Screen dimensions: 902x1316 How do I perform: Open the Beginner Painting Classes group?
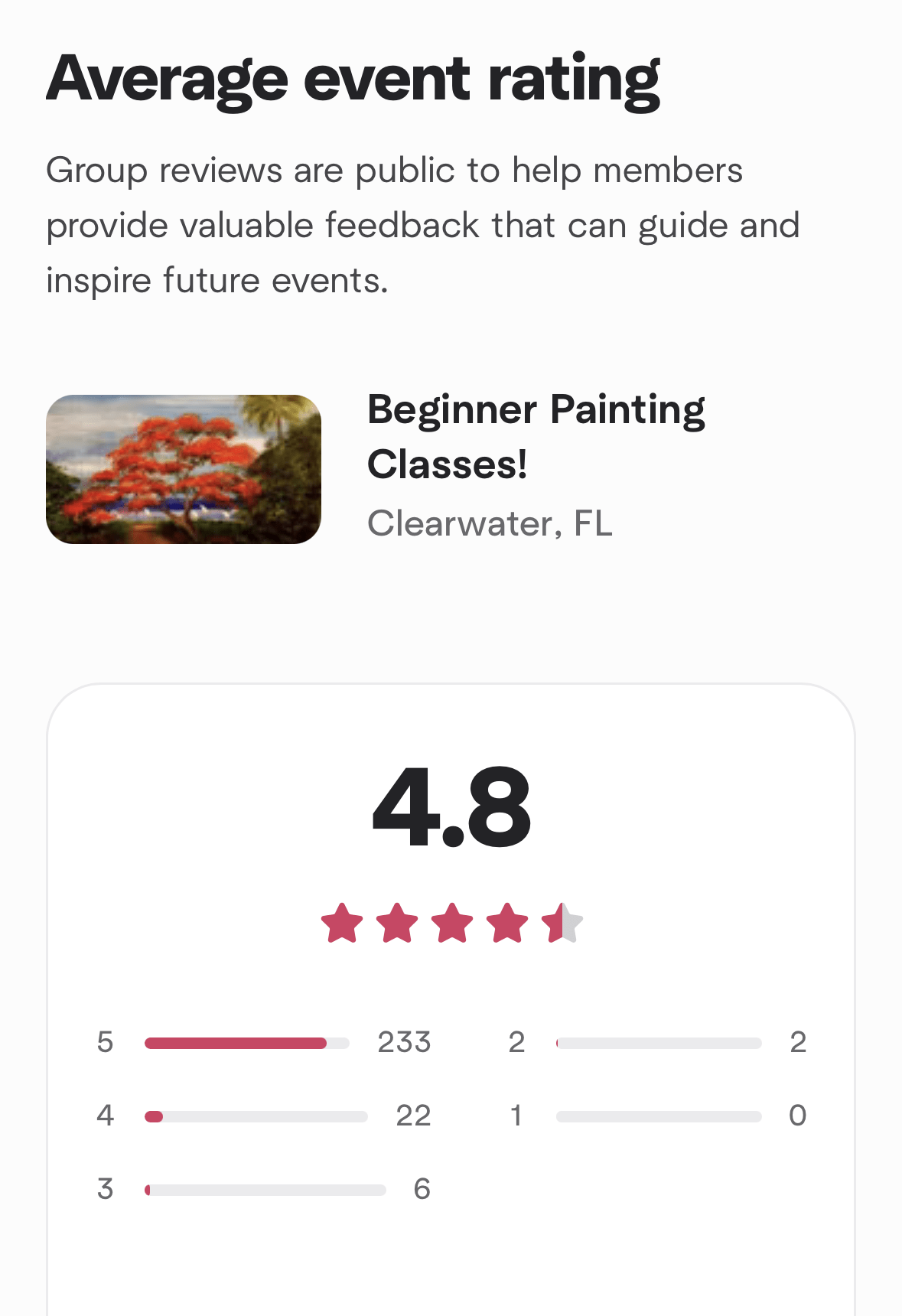(536, 436)
